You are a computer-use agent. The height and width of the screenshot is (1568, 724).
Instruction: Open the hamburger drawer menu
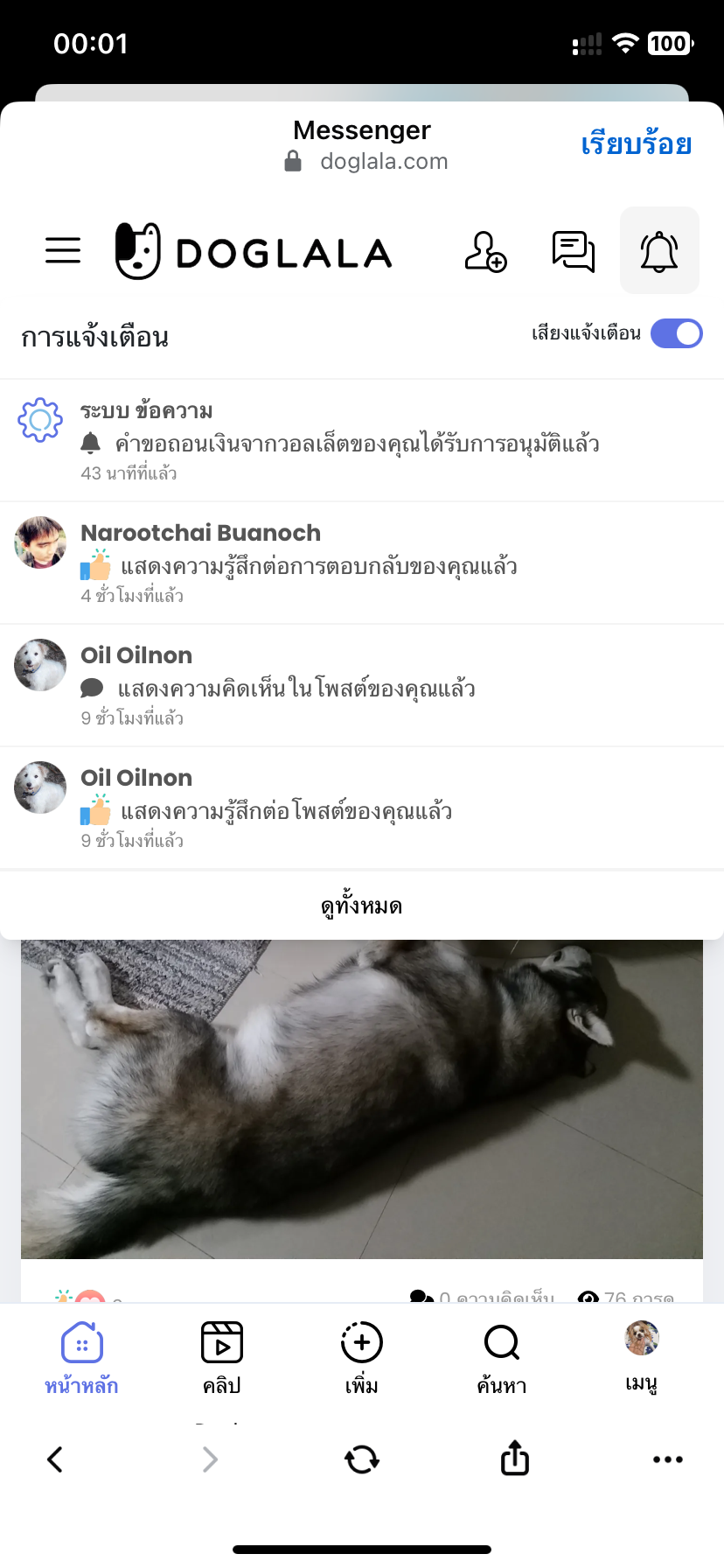tap(63, 250)
